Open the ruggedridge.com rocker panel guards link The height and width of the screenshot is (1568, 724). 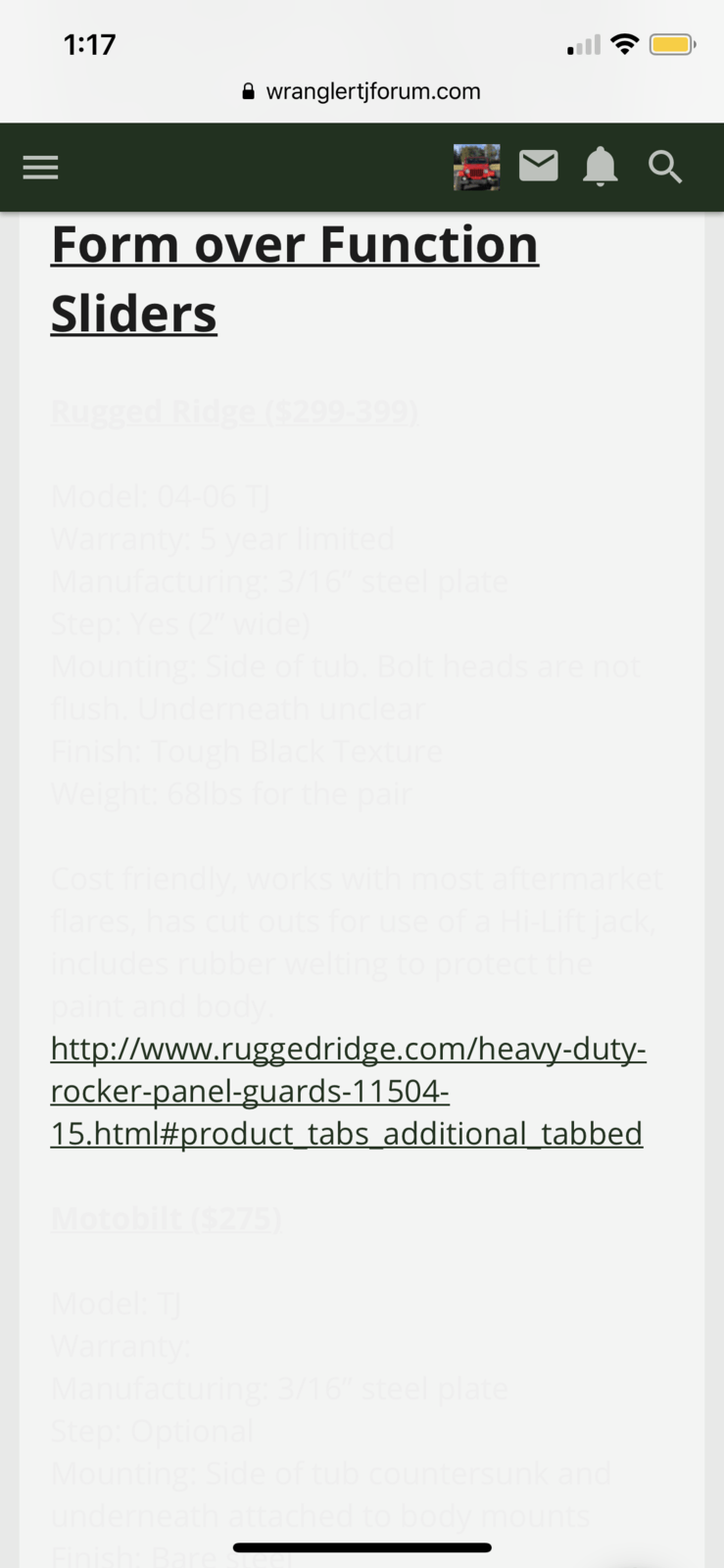348,1091
